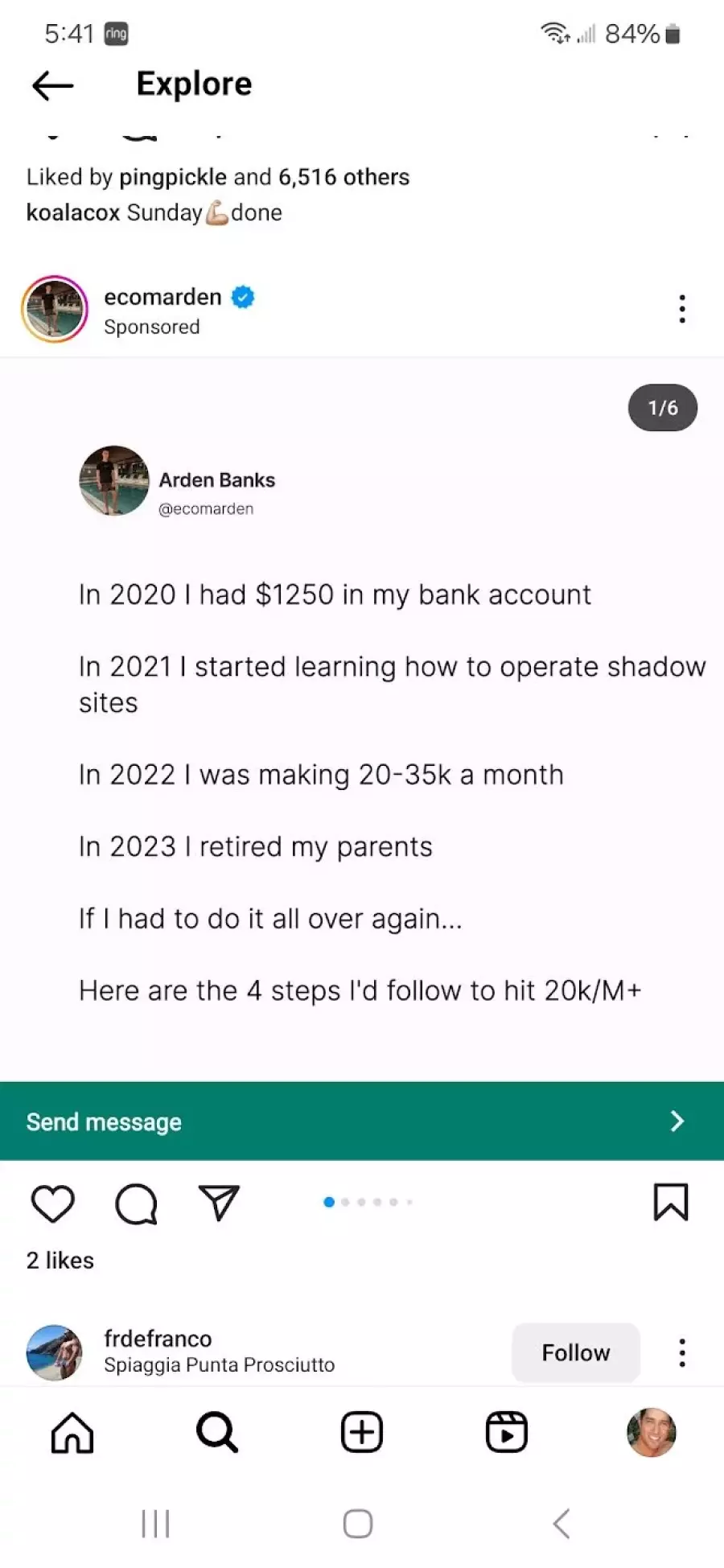
Task: Comment on the ecomarden post
Action: 136,1204
